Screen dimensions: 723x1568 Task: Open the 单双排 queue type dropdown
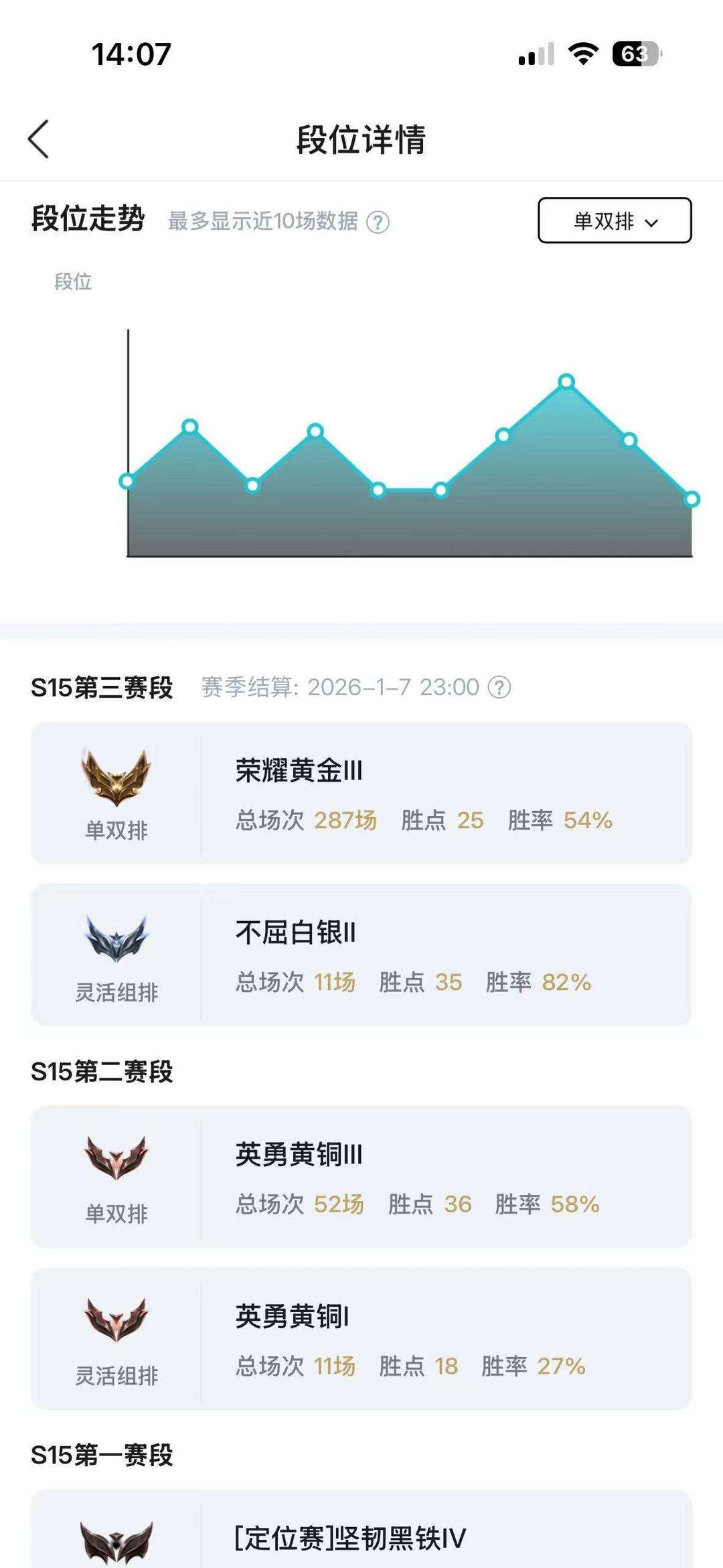point(615,220)
